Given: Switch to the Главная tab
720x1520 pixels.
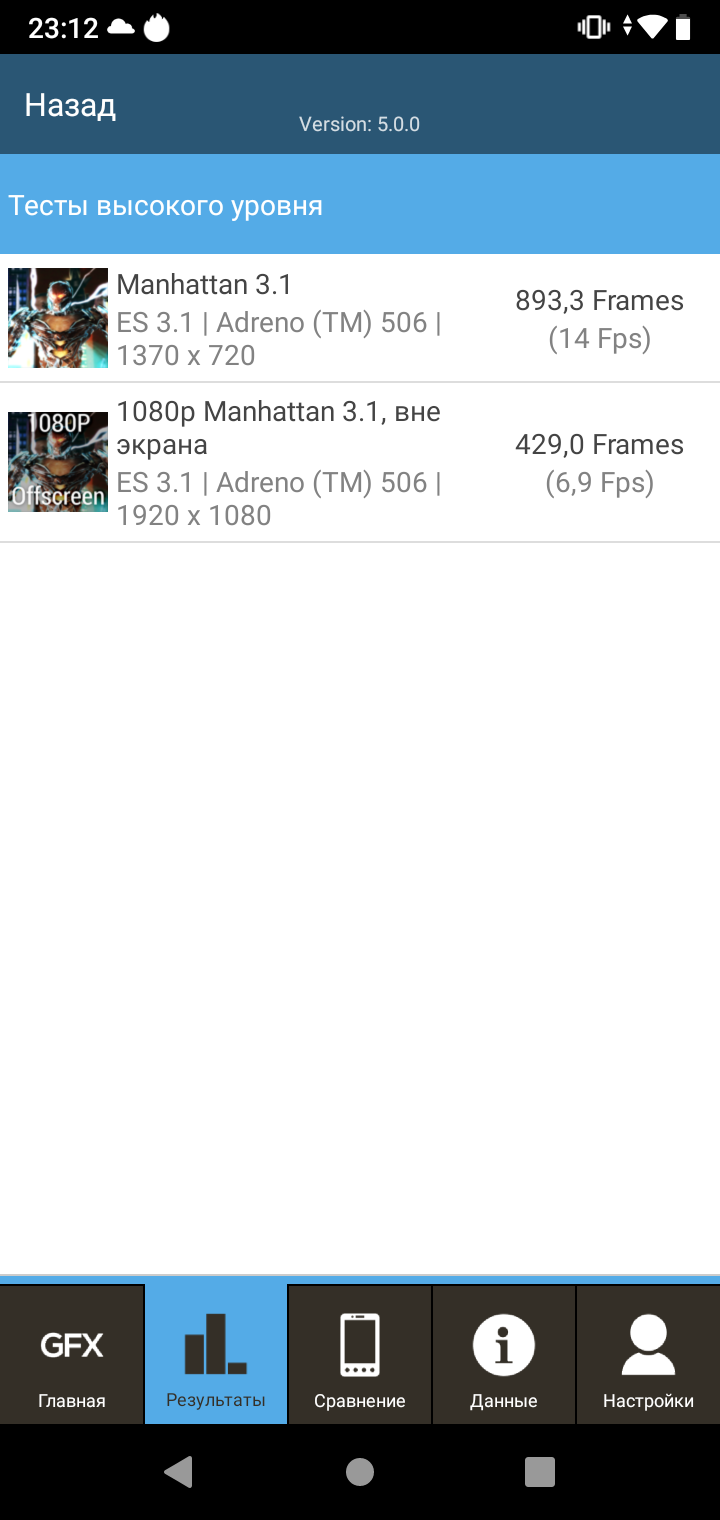Looking at the screenshot, I should [72, 1354].
